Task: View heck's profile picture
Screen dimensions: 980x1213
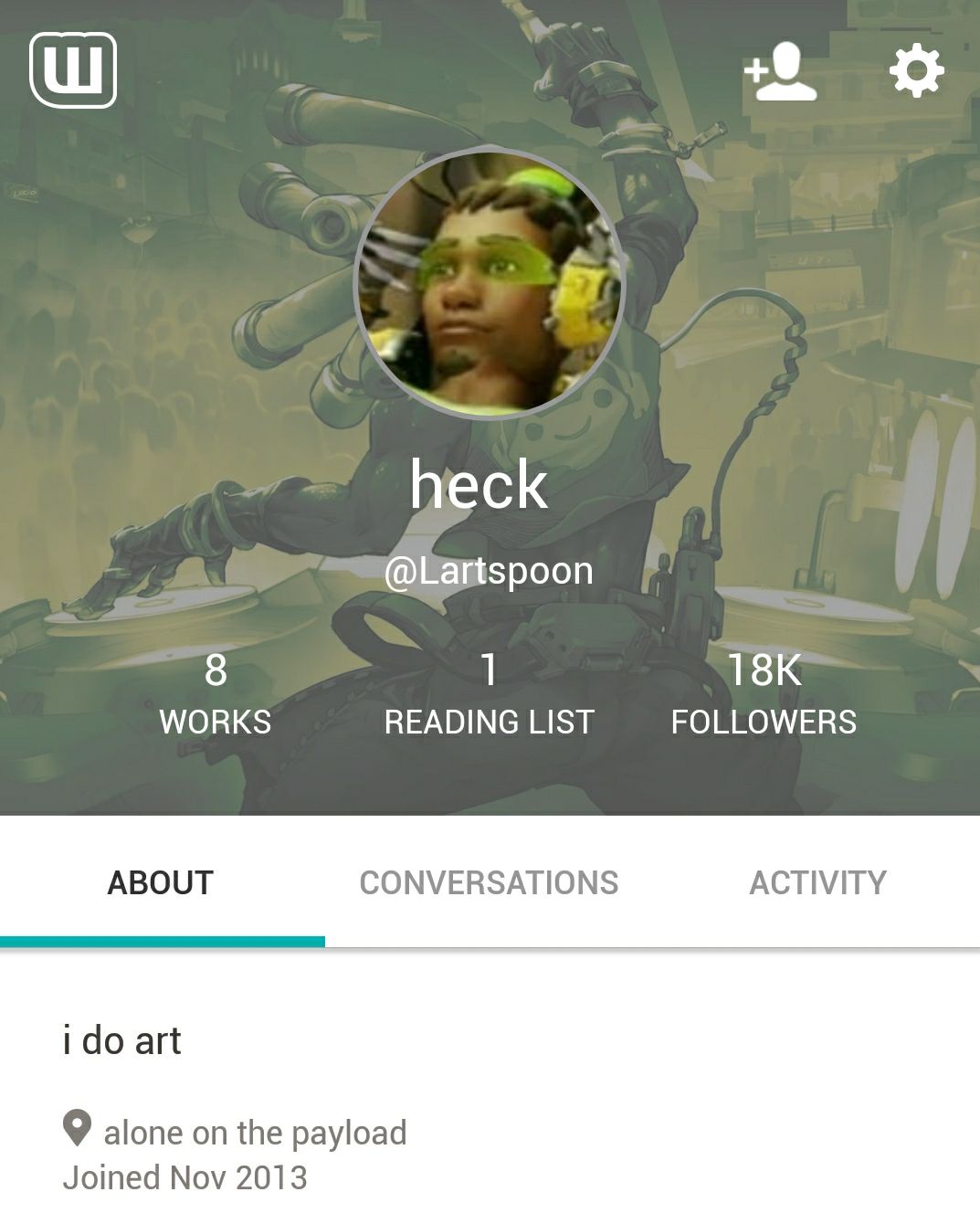Action: [490, 282]
